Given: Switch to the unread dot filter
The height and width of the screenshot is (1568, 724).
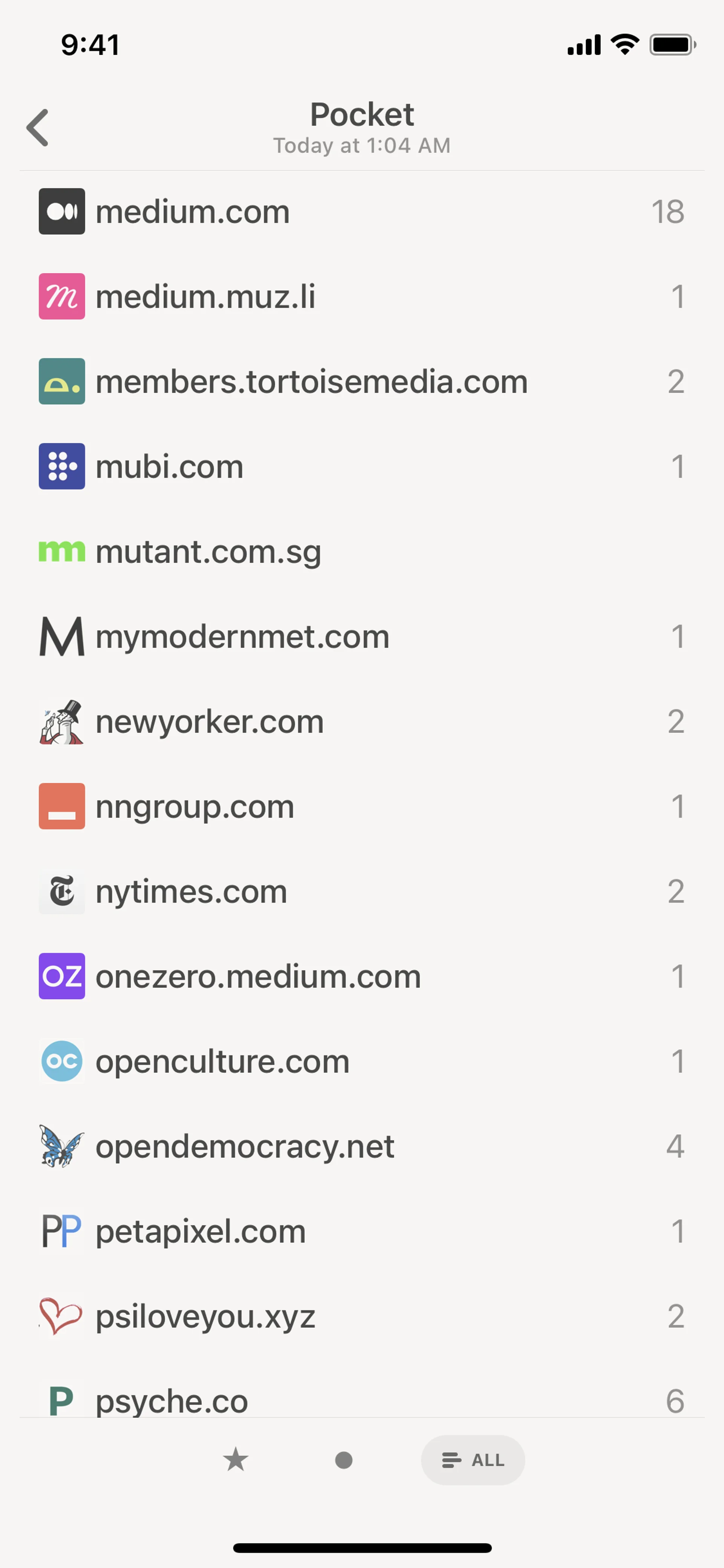Looking at the screenshot, I should coord(344,1460).
